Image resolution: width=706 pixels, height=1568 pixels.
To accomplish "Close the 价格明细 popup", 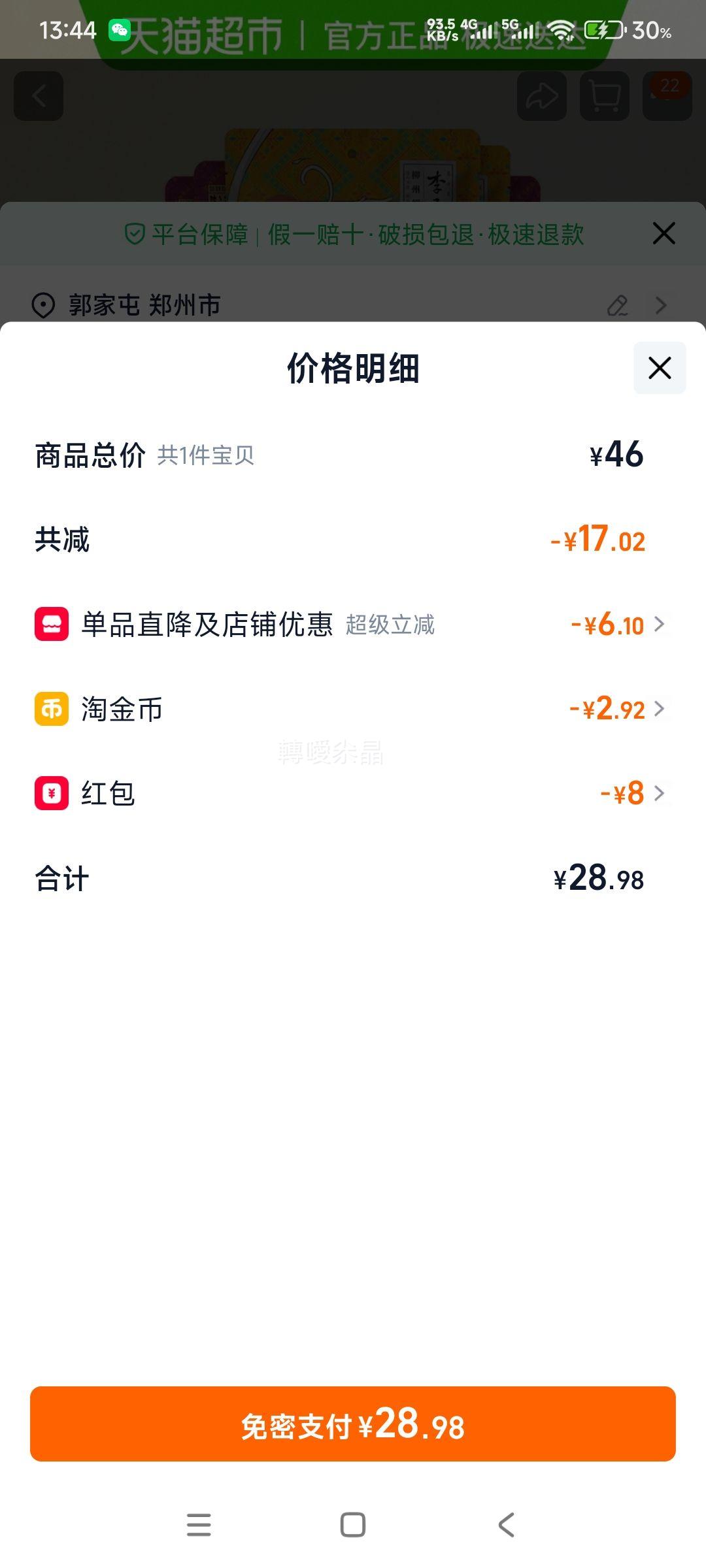I will [x=659, y=368].
